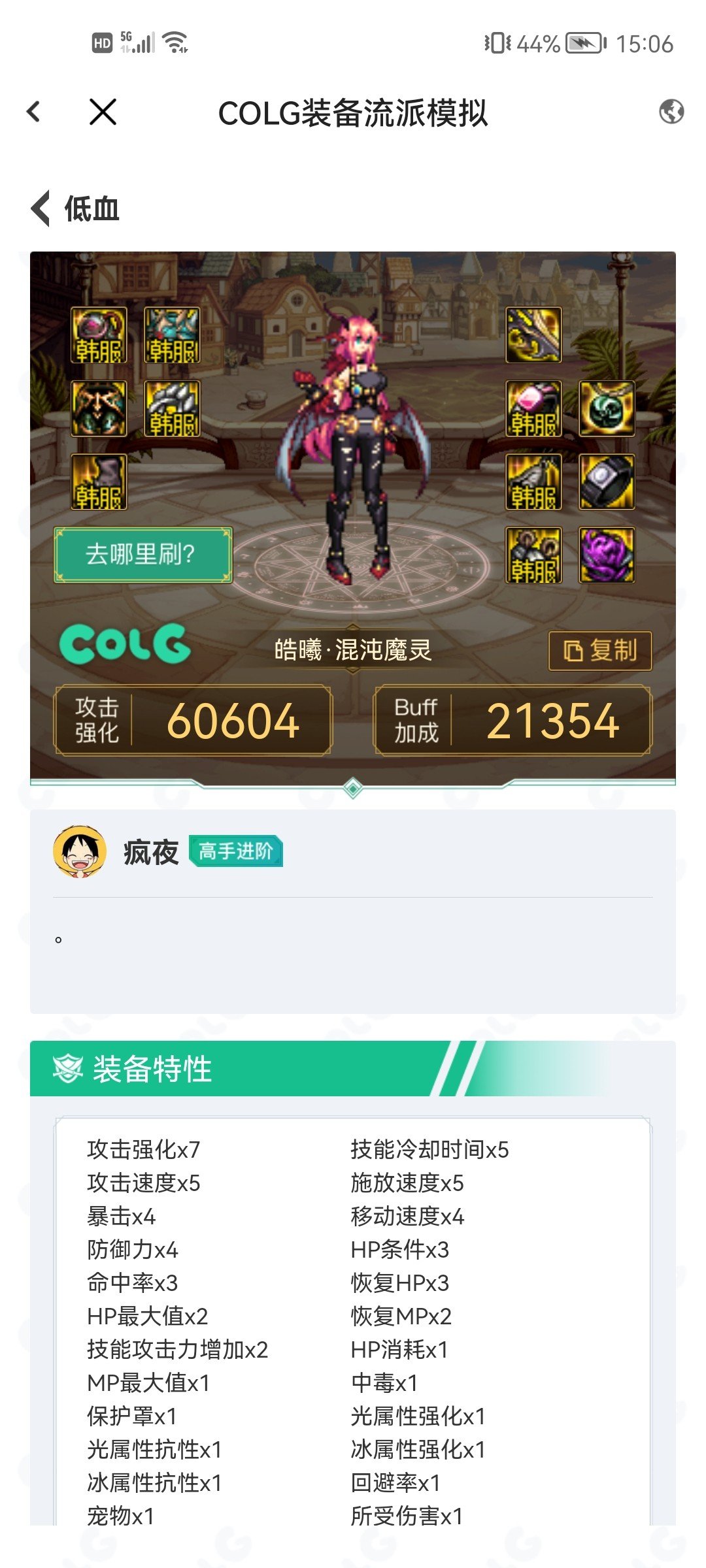Image resolution: width=706 pixels, height=1568 pixels.
Task: Return from 低血 build via chevron
Action: tap(41, 209)
